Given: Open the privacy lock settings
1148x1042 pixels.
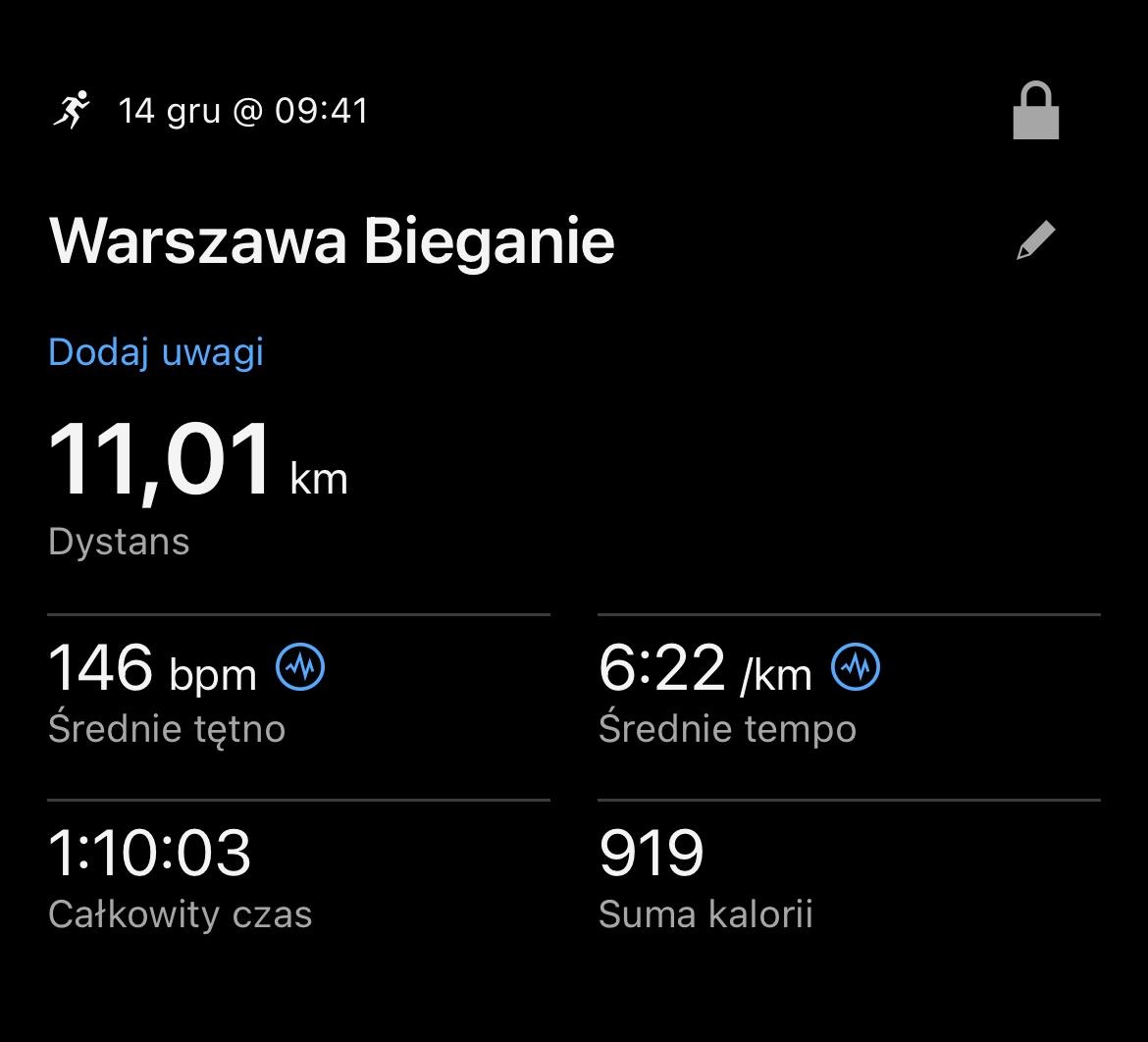Looking at the screenshot, I should coord(1035,112).
